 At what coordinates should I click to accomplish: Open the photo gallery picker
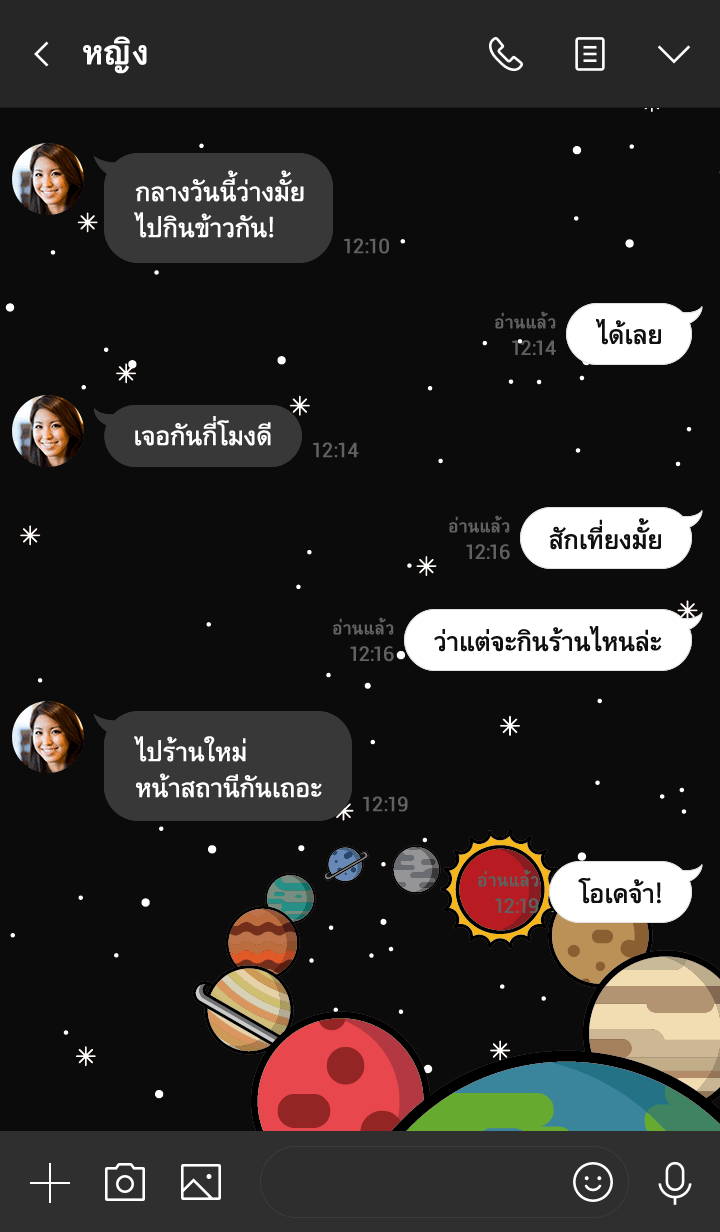pos(200,1183)
